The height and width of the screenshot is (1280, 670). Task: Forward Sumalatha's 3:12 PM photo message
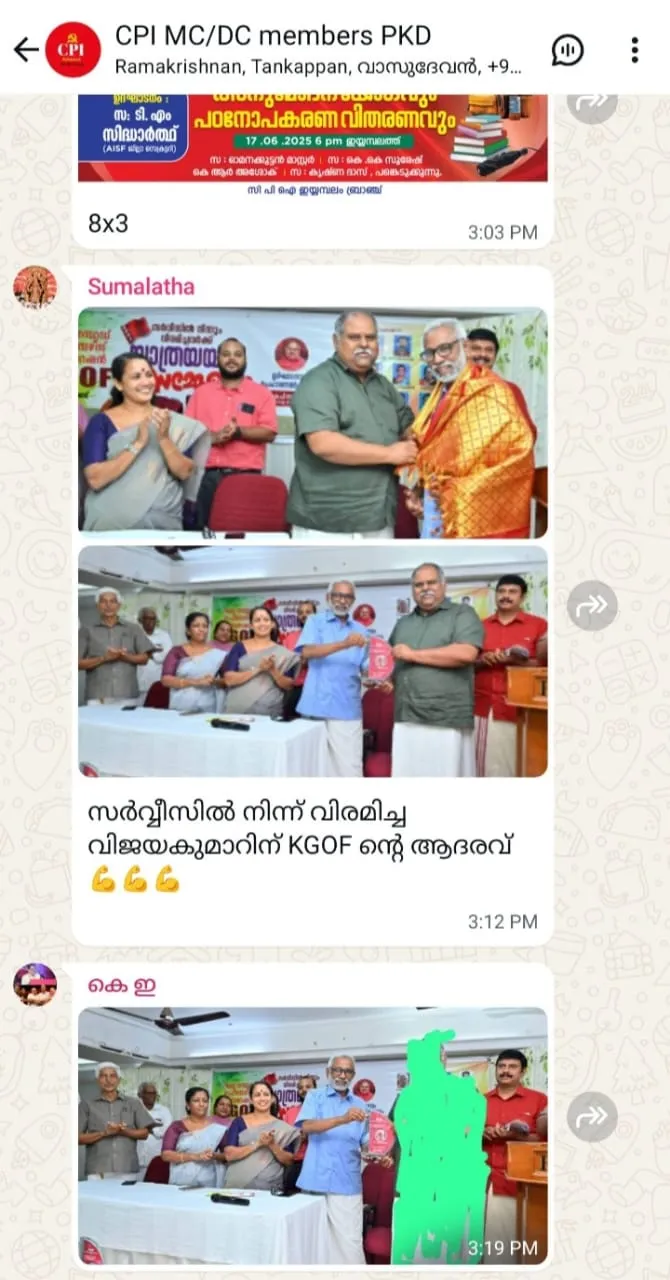coord(592,605)
